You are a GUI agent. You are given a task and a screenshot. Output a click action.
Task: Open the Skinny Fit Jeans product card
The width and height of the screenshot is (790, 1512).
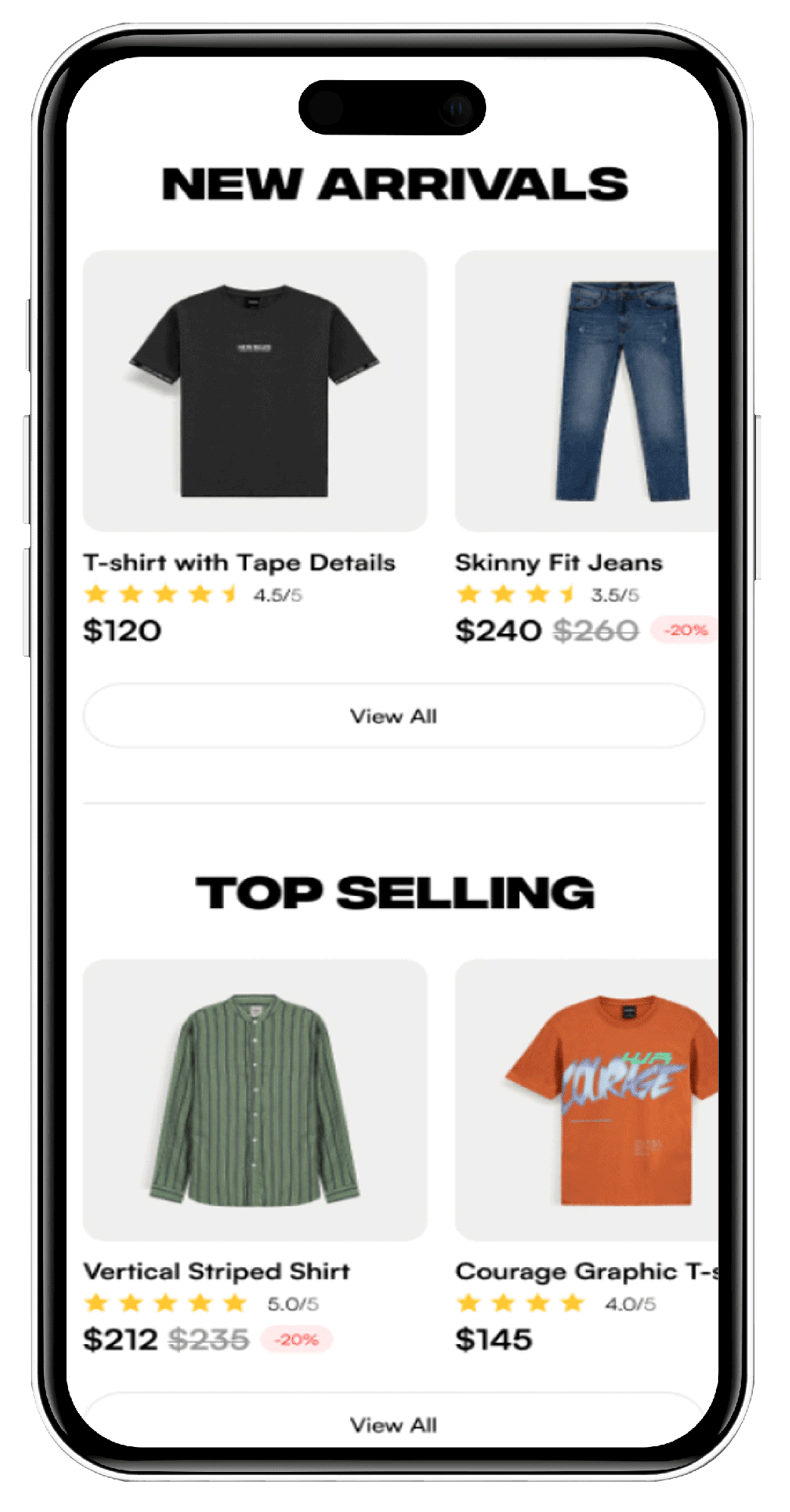coord(586,391)
